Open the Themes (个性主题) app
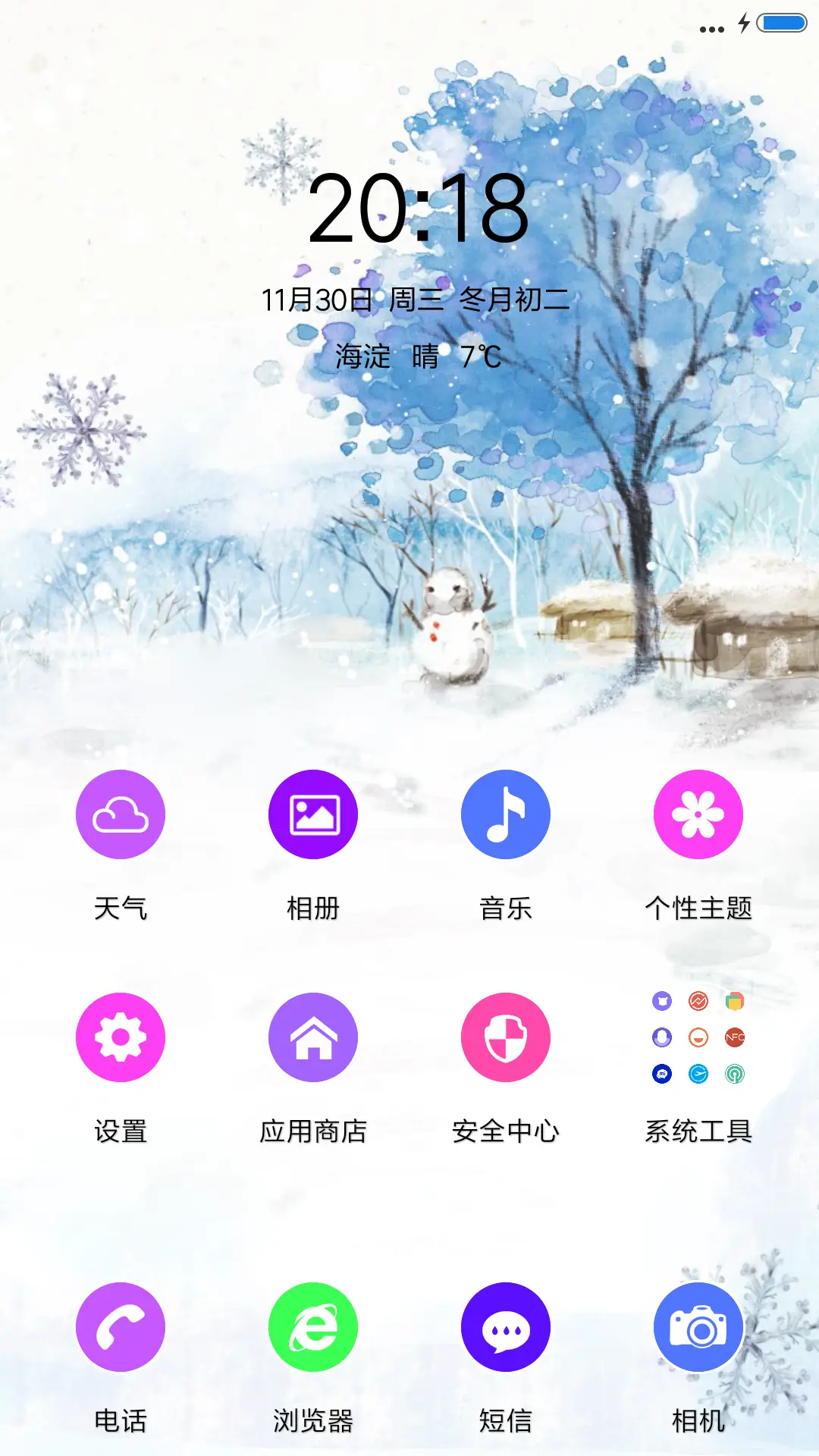The image size is (819, 1456). point(698,814)
